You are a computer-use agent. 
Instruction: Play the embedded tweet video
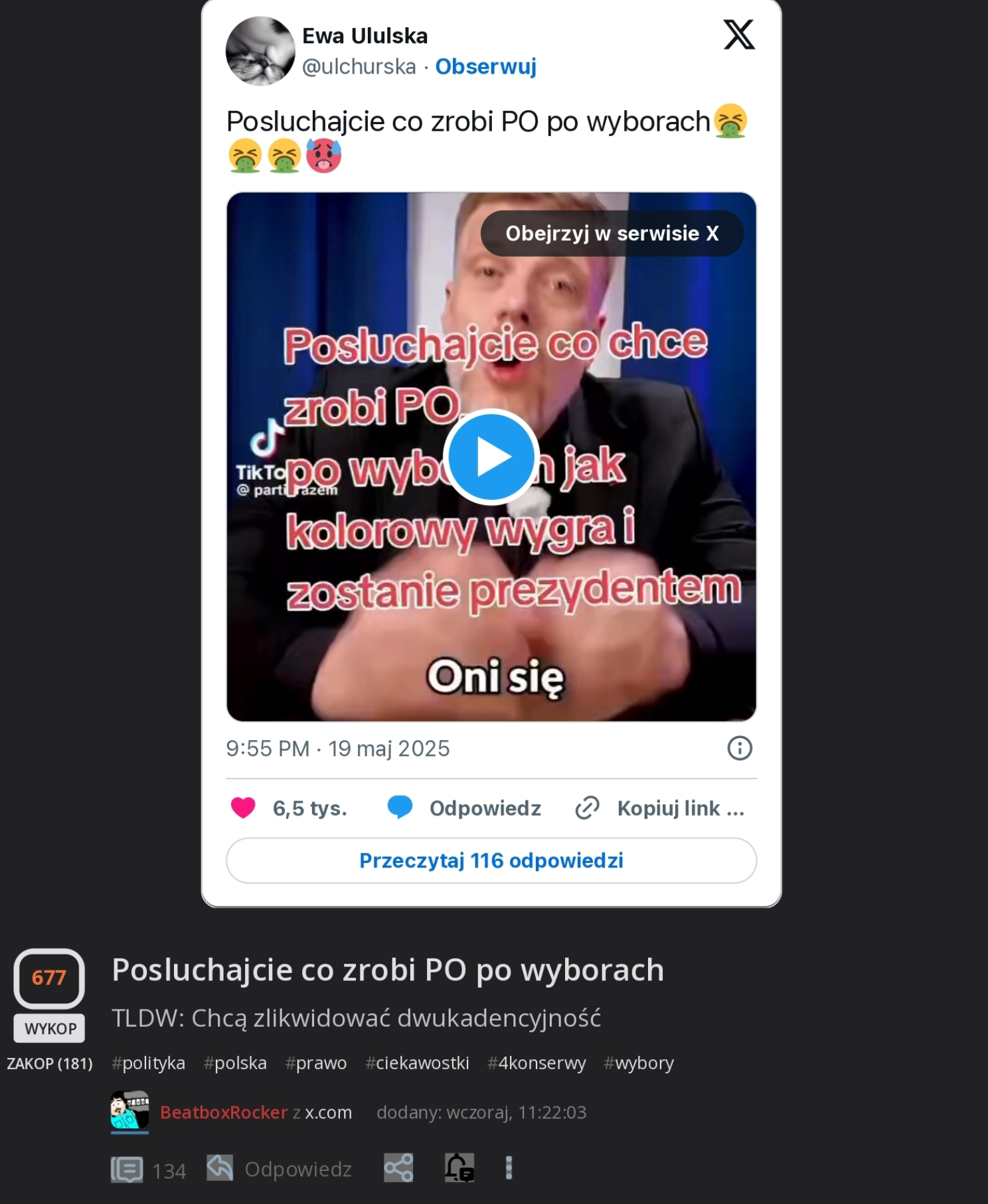click(491, 457)
